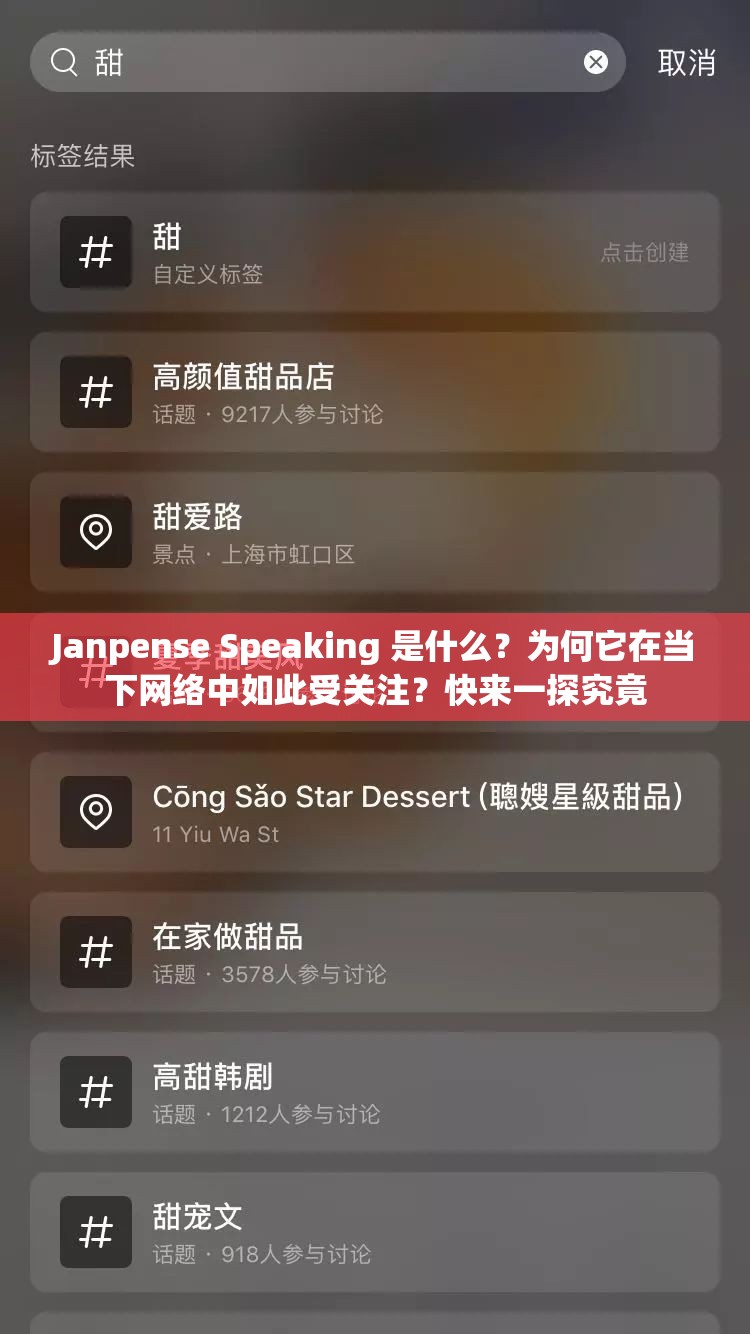Tap the hashtag icon for 高颜值甜品店

(x=96, y=392)
